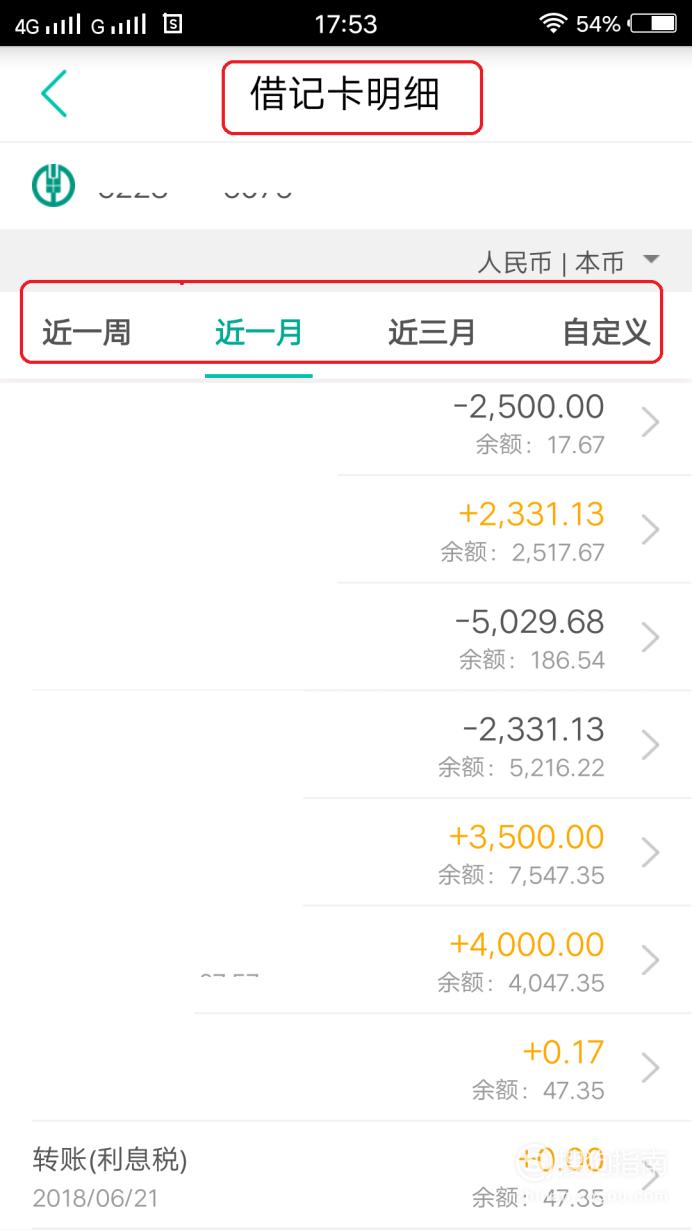692x1230 pixels.
Task: View the +2,331.13 transaction entry
Action: click(x=346, y=530)
